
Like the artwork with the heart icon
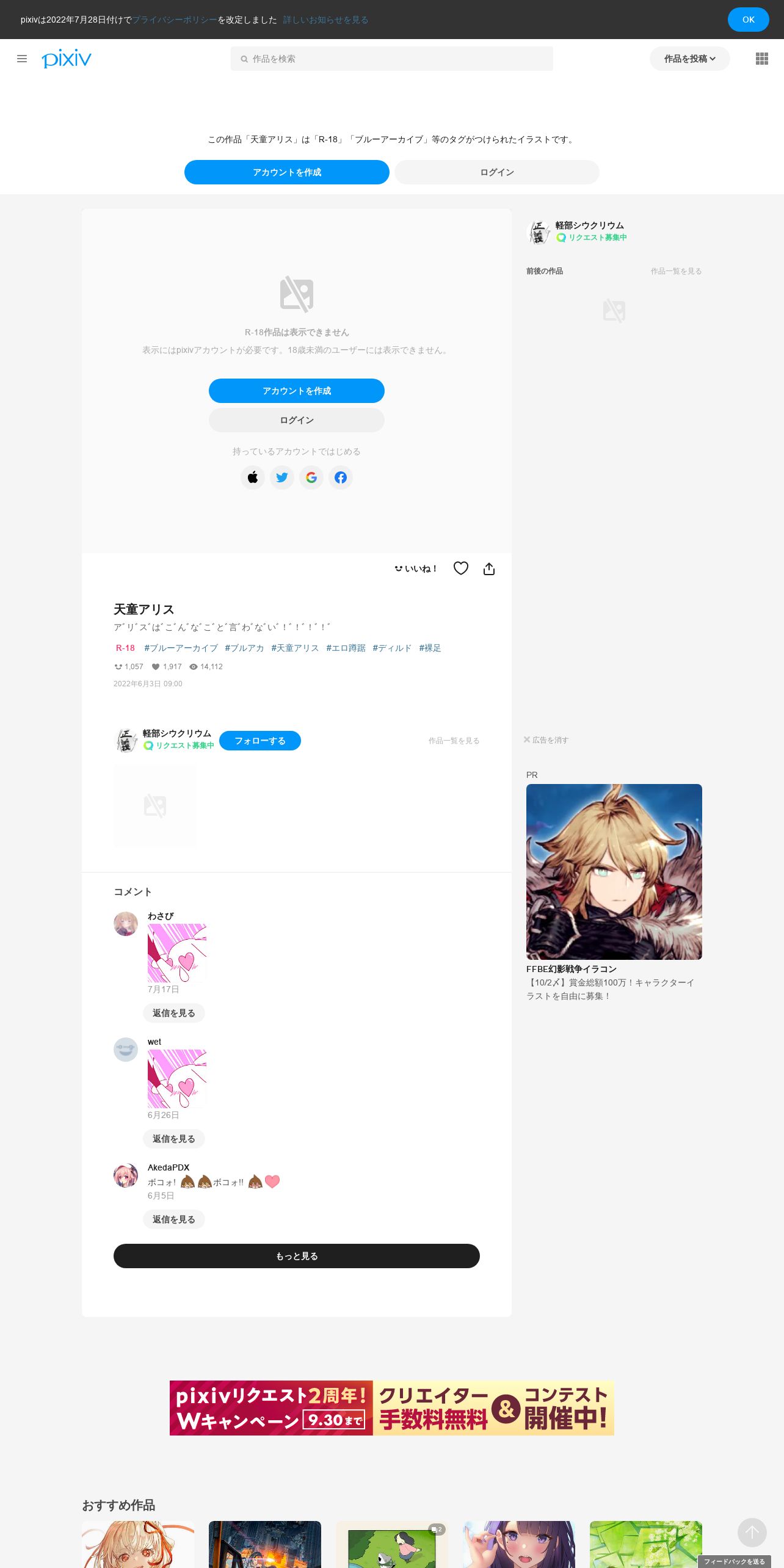pos(461,568)
